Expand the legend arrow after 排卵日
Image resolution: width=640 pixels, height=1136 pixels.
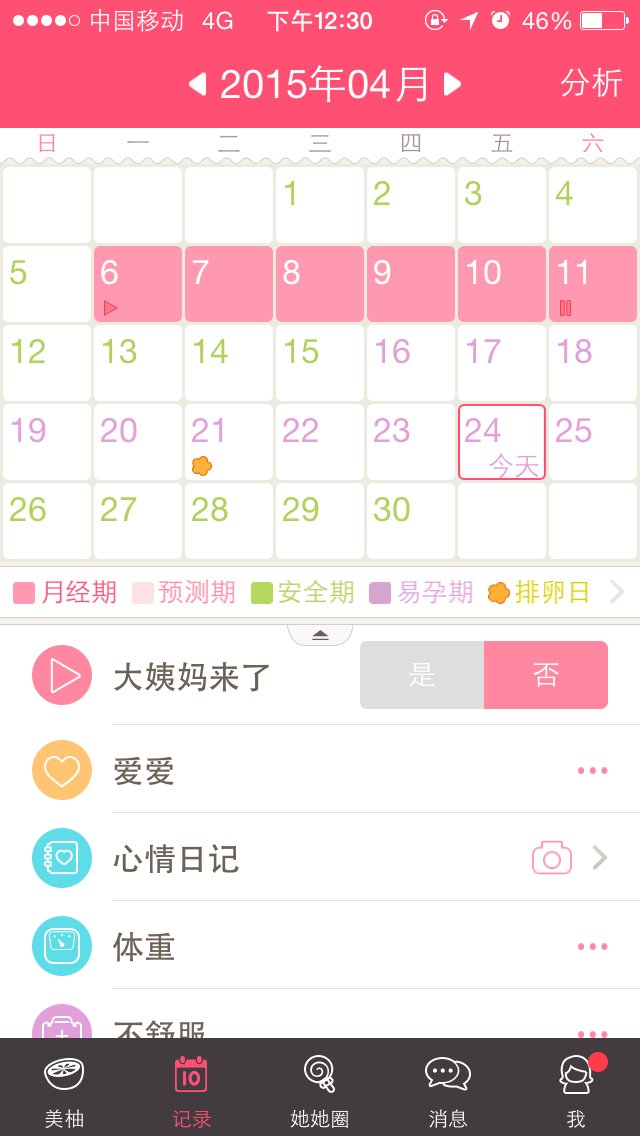617,592
